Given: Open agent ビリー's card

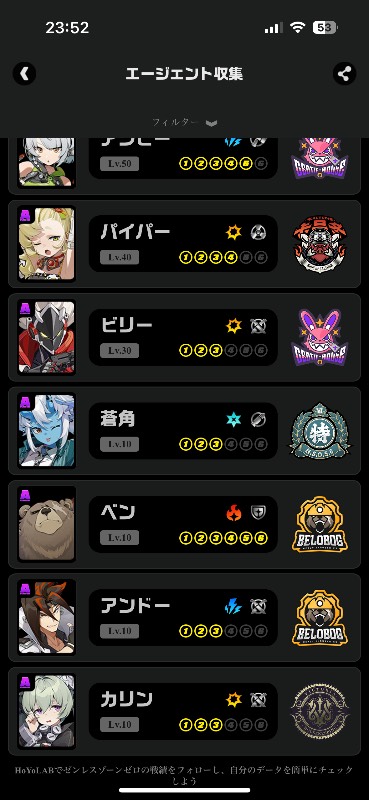Looking at the screenshot, I should coord(184,337).
